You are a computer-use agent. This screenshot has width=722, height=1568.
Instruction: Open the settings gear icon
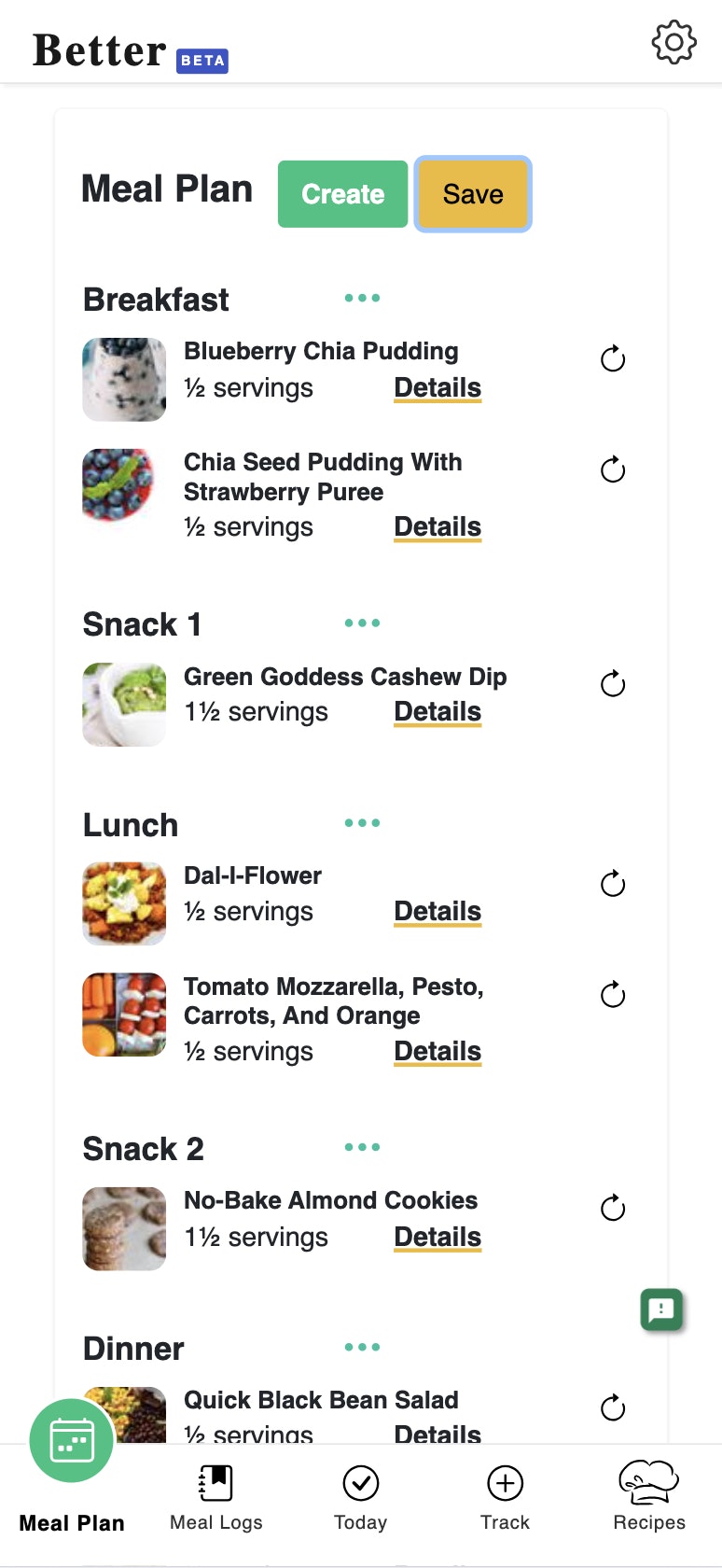(x=673, y=42)
